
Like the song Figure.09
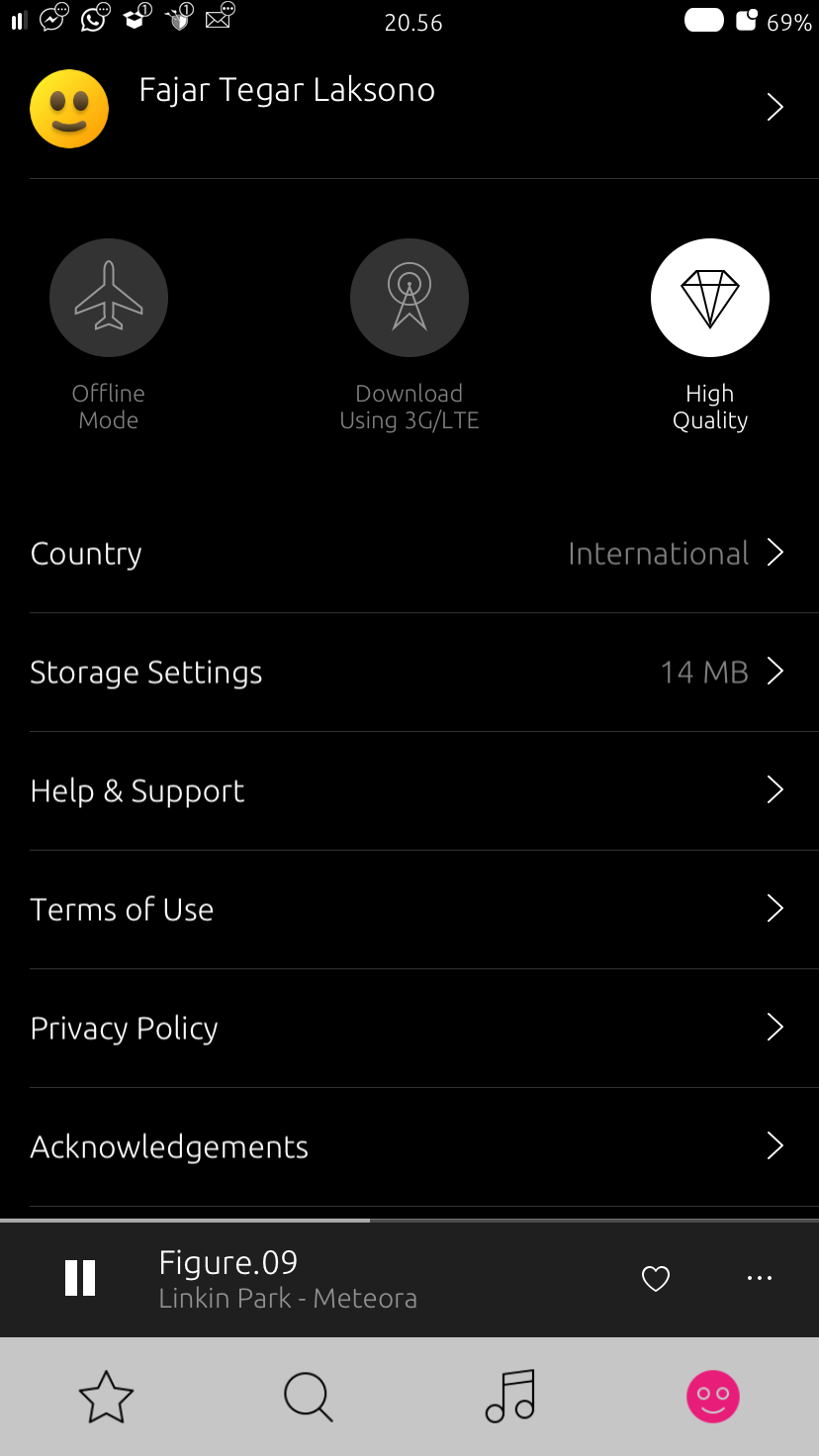656,1279
